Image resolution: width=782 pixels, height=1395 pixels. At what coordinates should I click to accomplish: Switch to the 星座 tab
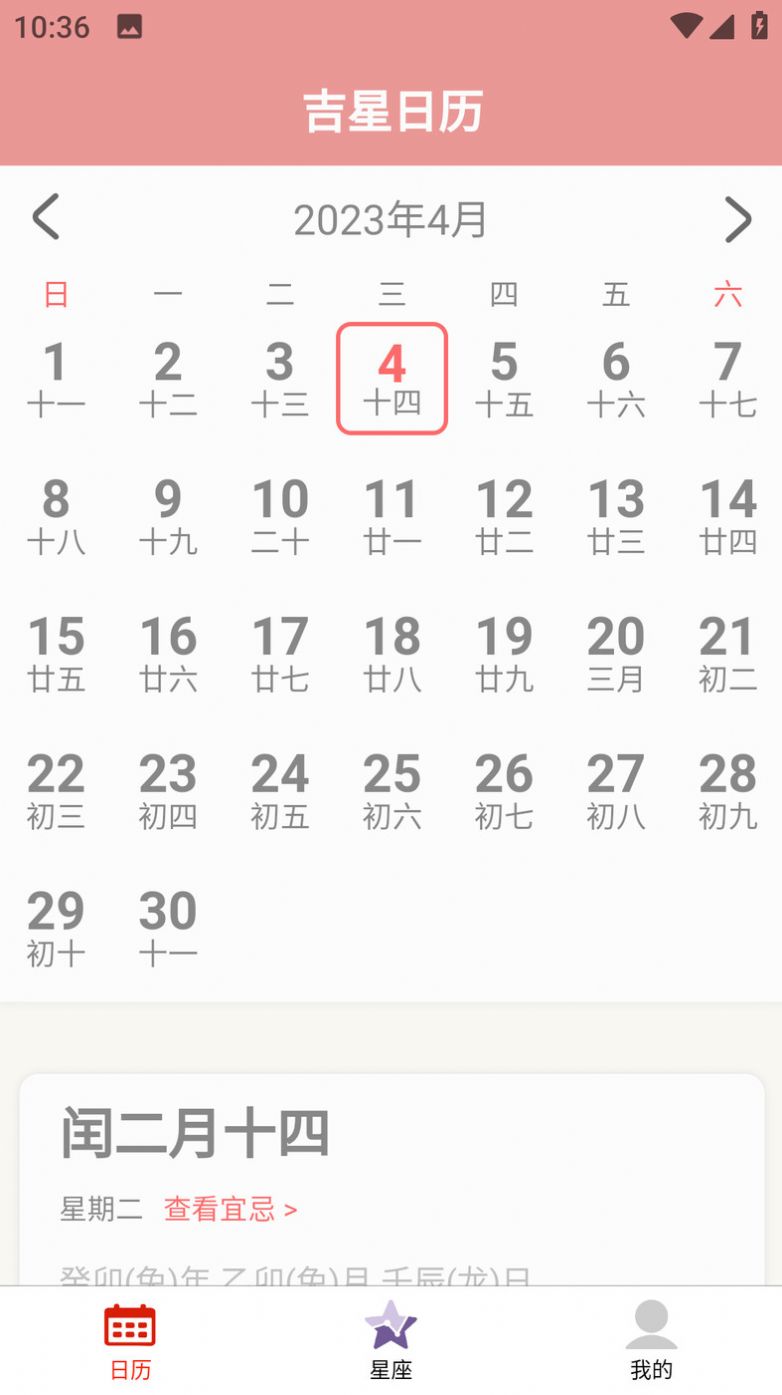coord(391,1340)
